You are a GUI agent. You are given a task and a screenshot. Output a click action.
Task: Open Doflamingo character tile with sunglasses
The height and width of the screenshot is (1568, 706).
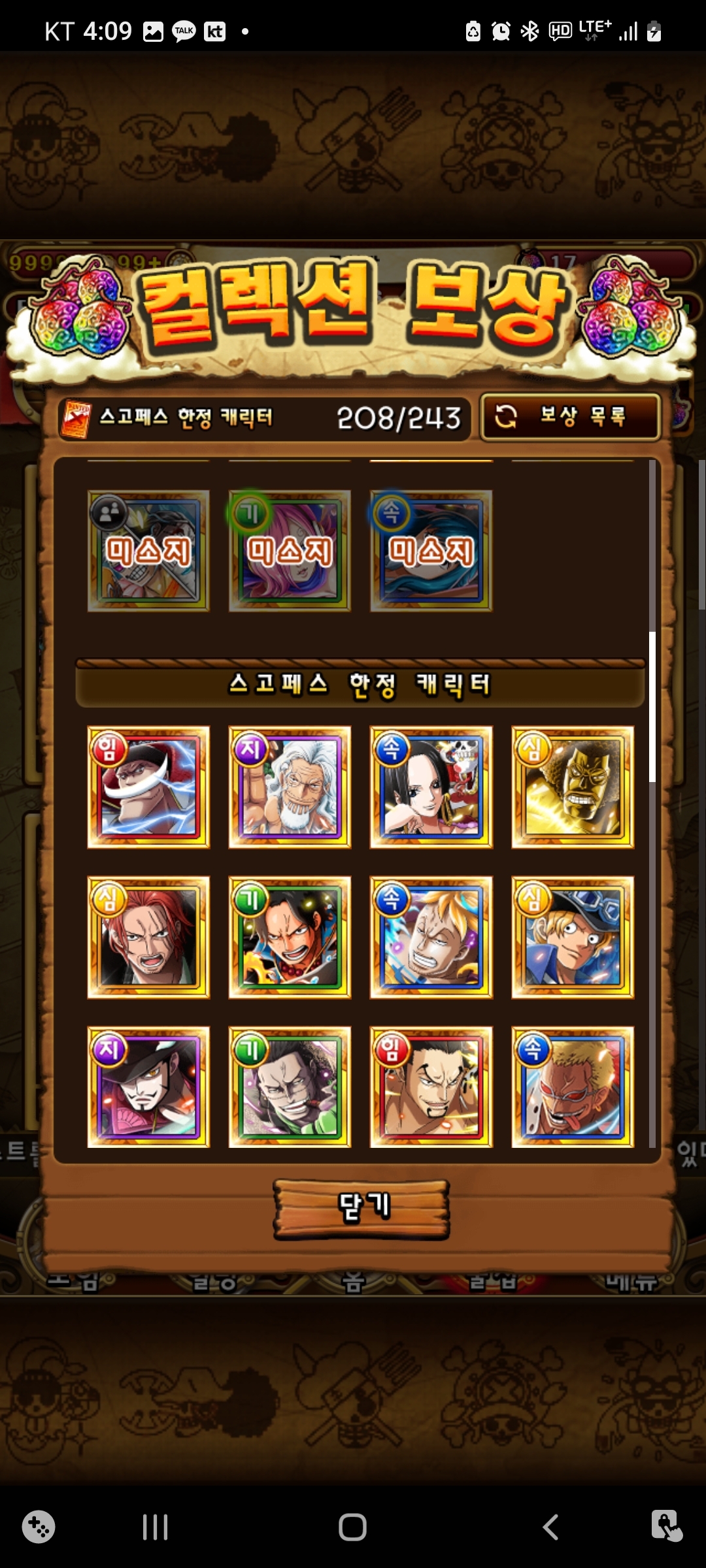point(572,1086)
